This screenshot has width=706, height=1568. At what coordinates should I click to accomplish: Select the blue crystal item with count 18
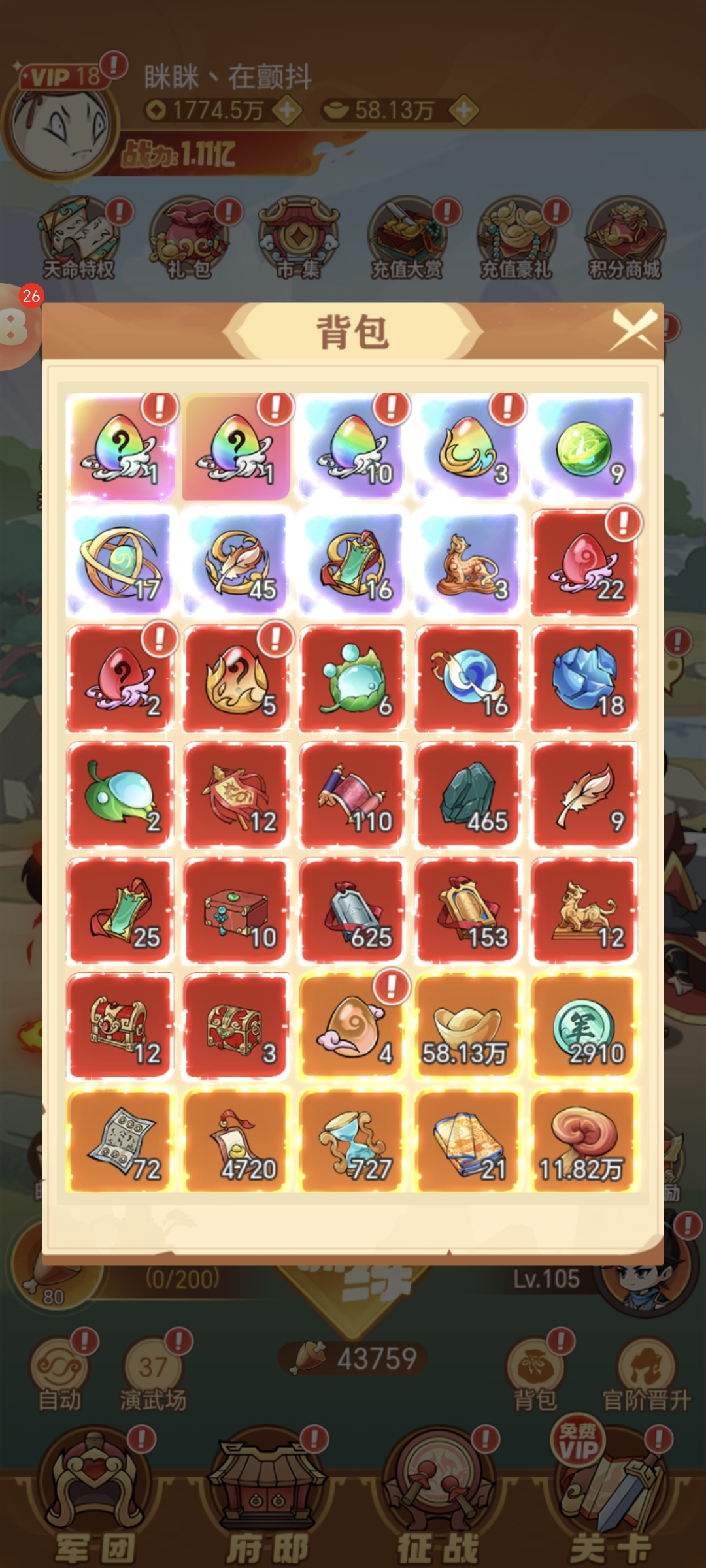584,679
